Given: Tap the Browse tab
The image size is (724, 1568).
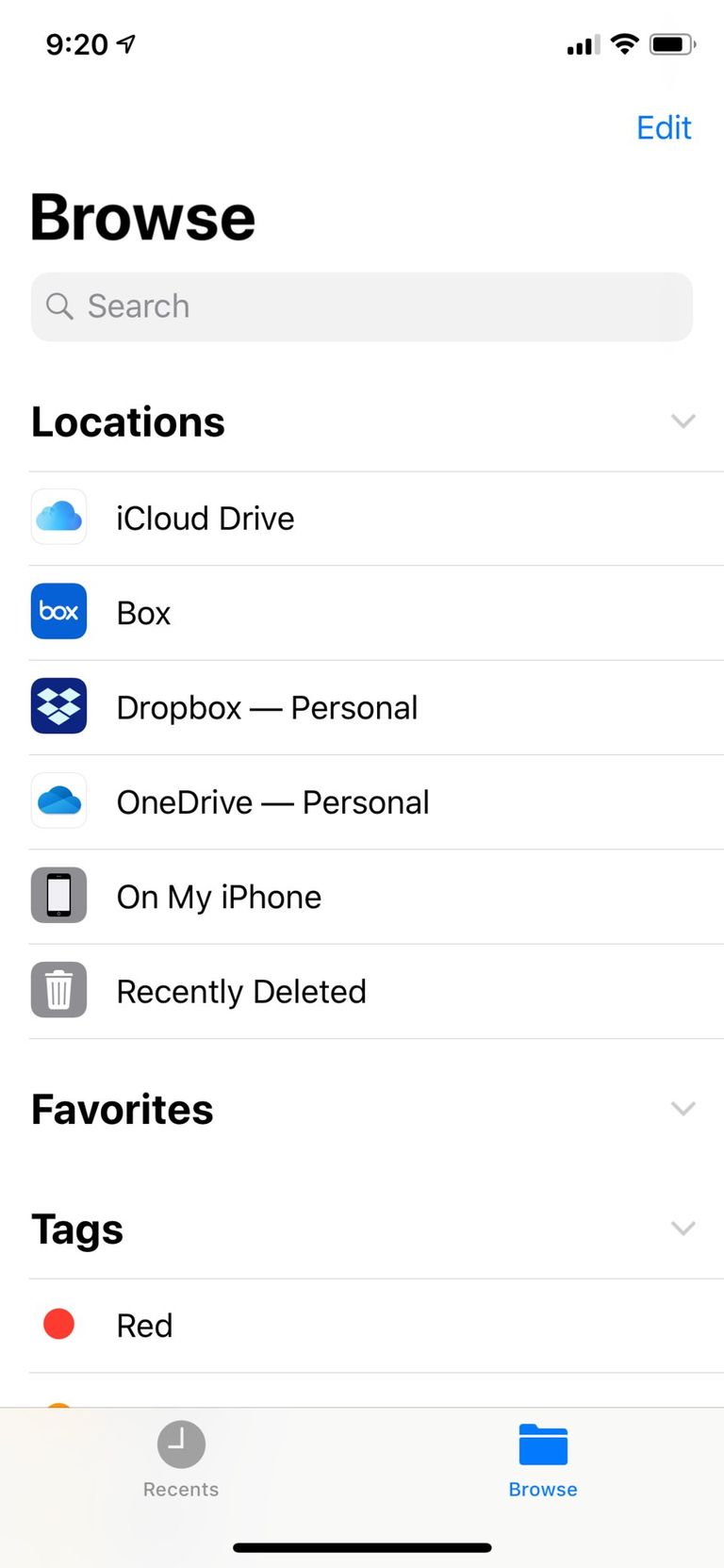Looking at the screenshot, I should point(543,1459).
